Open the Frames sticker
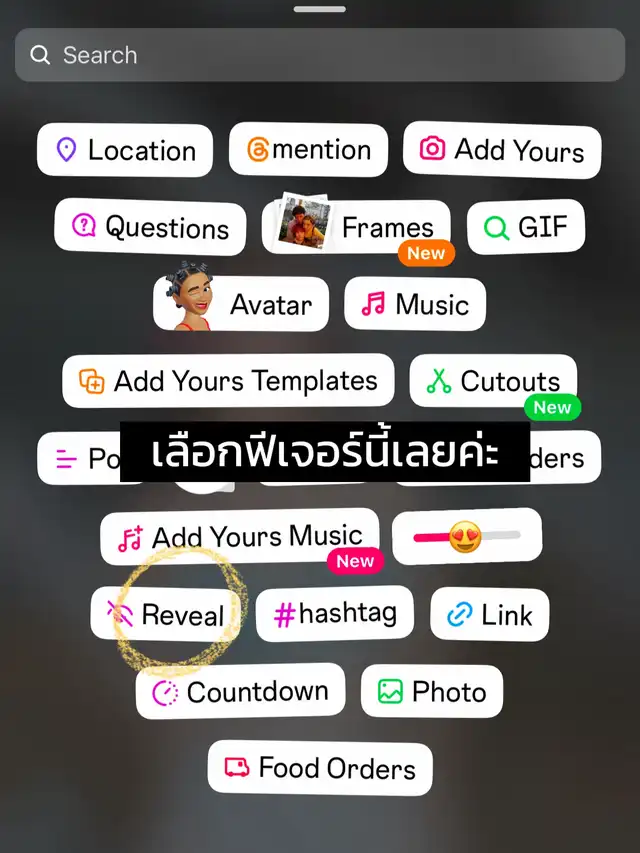Image resolution: width=640 pixels, height=853 pixels. [x=356, y=227]
